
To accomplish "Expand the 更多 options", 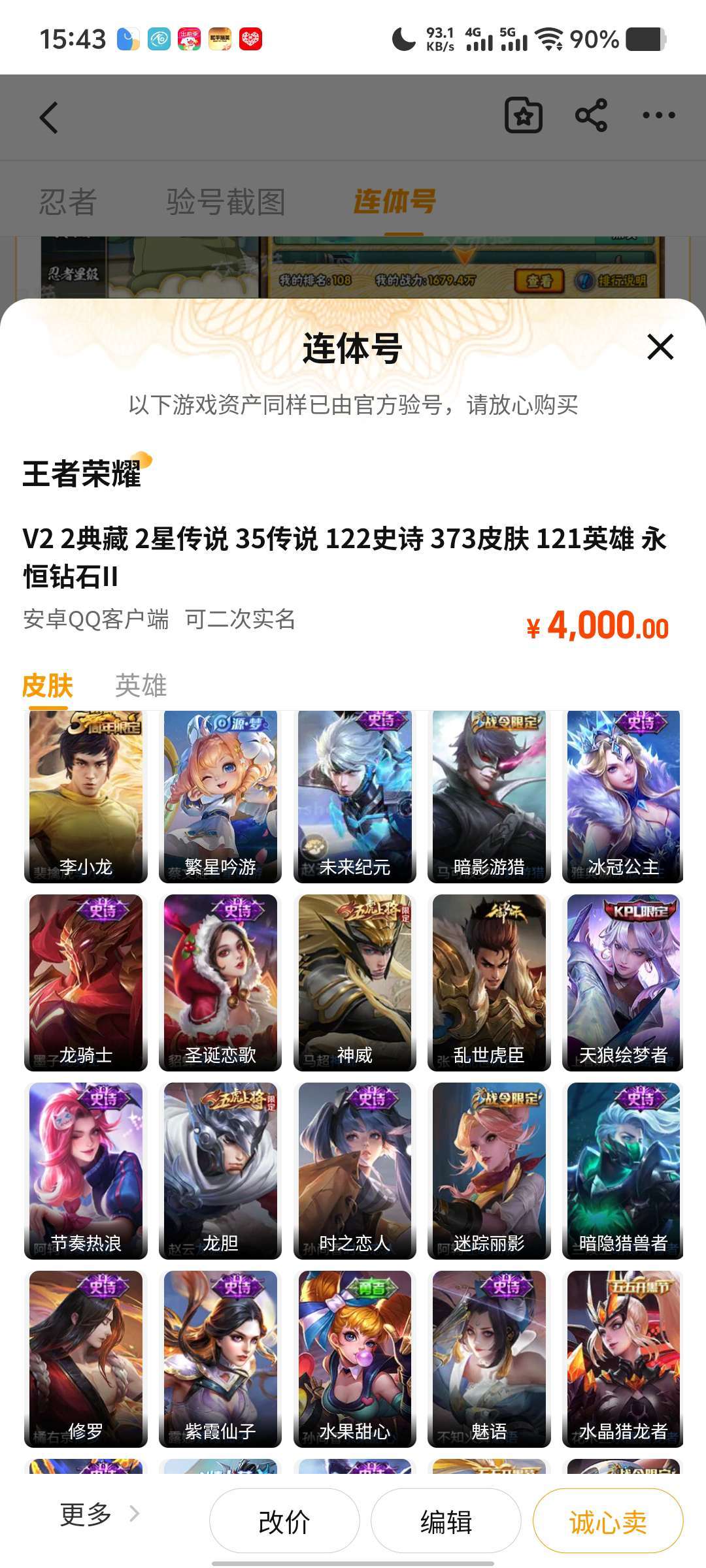I will [99, 1514].
